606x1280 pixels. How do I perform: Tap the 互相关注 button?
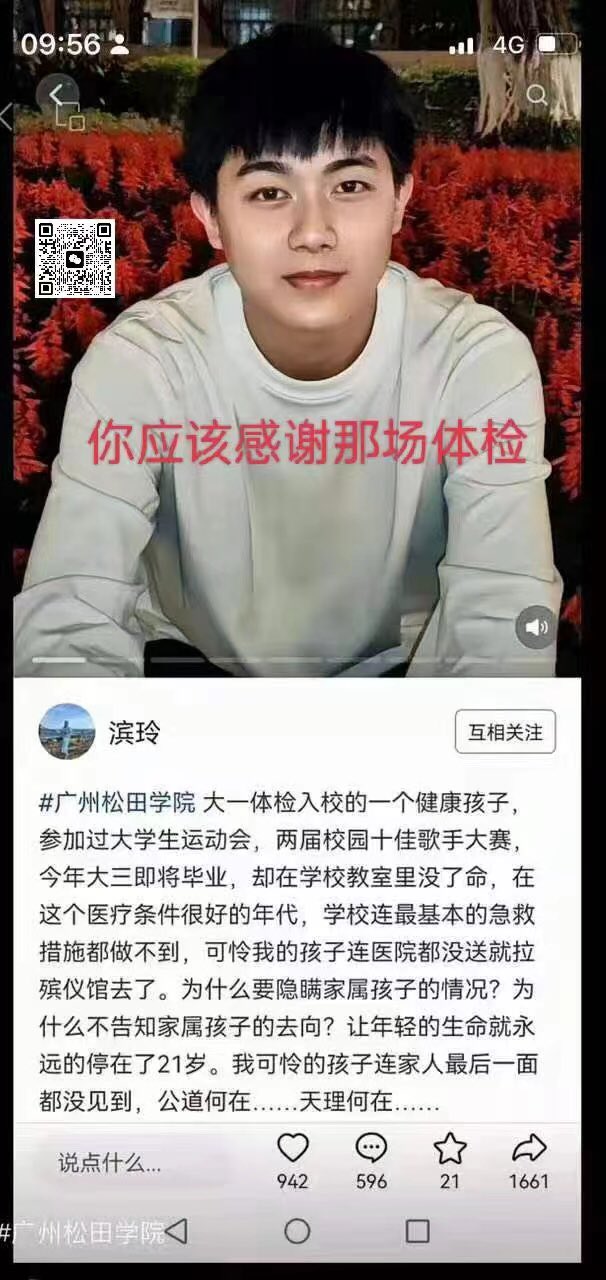point(505,732)
